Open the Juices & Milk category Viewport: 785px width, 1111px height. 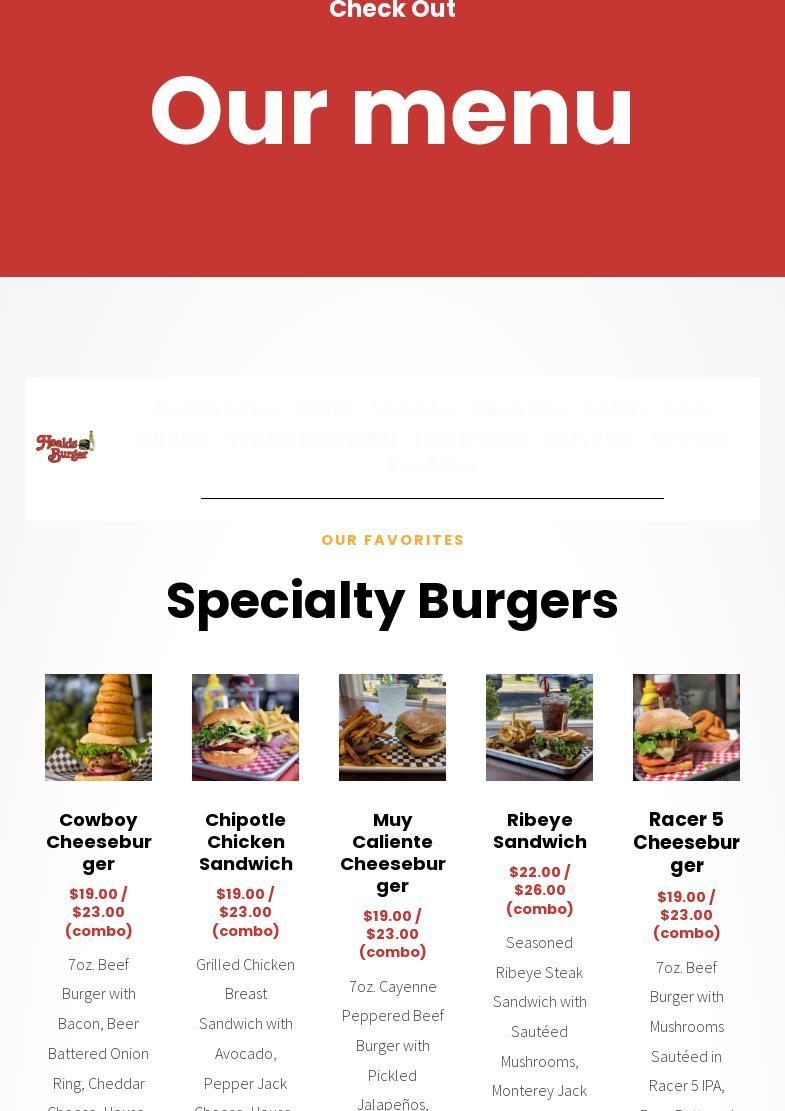click(590, 438)
